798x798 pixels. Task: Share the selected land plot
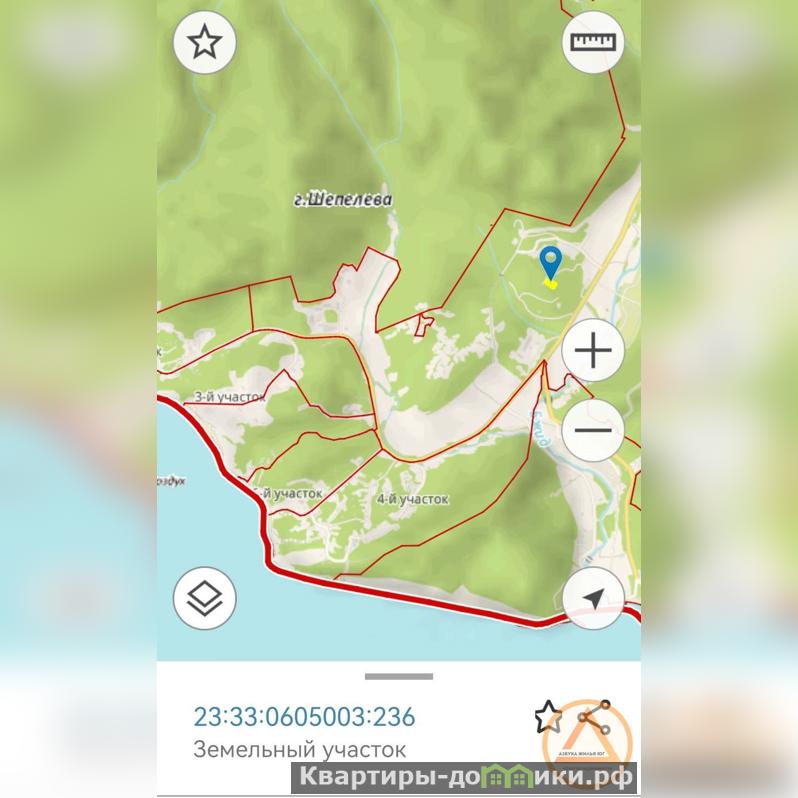point(597,718)
